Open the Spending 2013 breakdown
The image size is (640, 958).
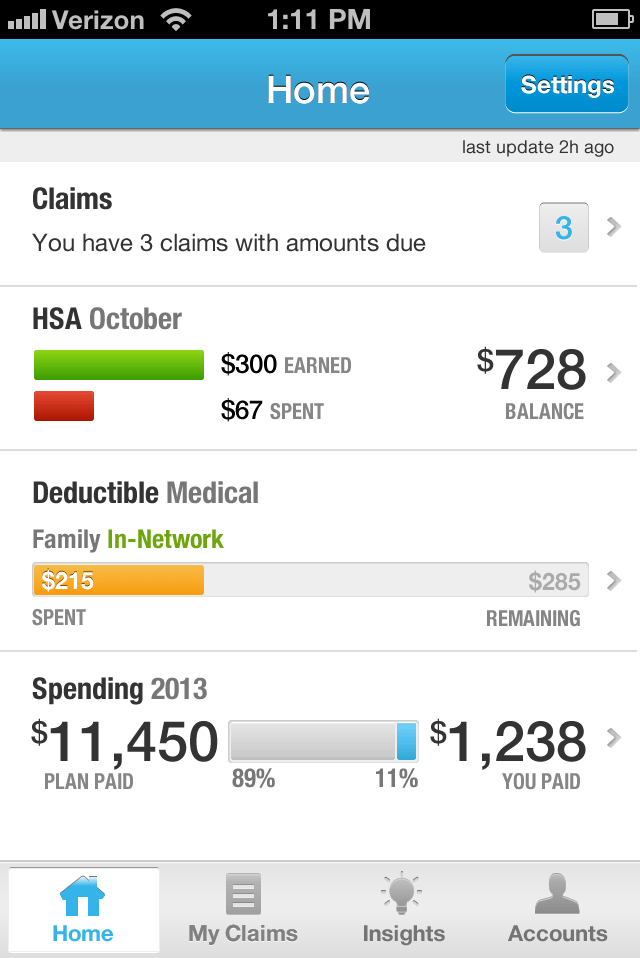320,735
